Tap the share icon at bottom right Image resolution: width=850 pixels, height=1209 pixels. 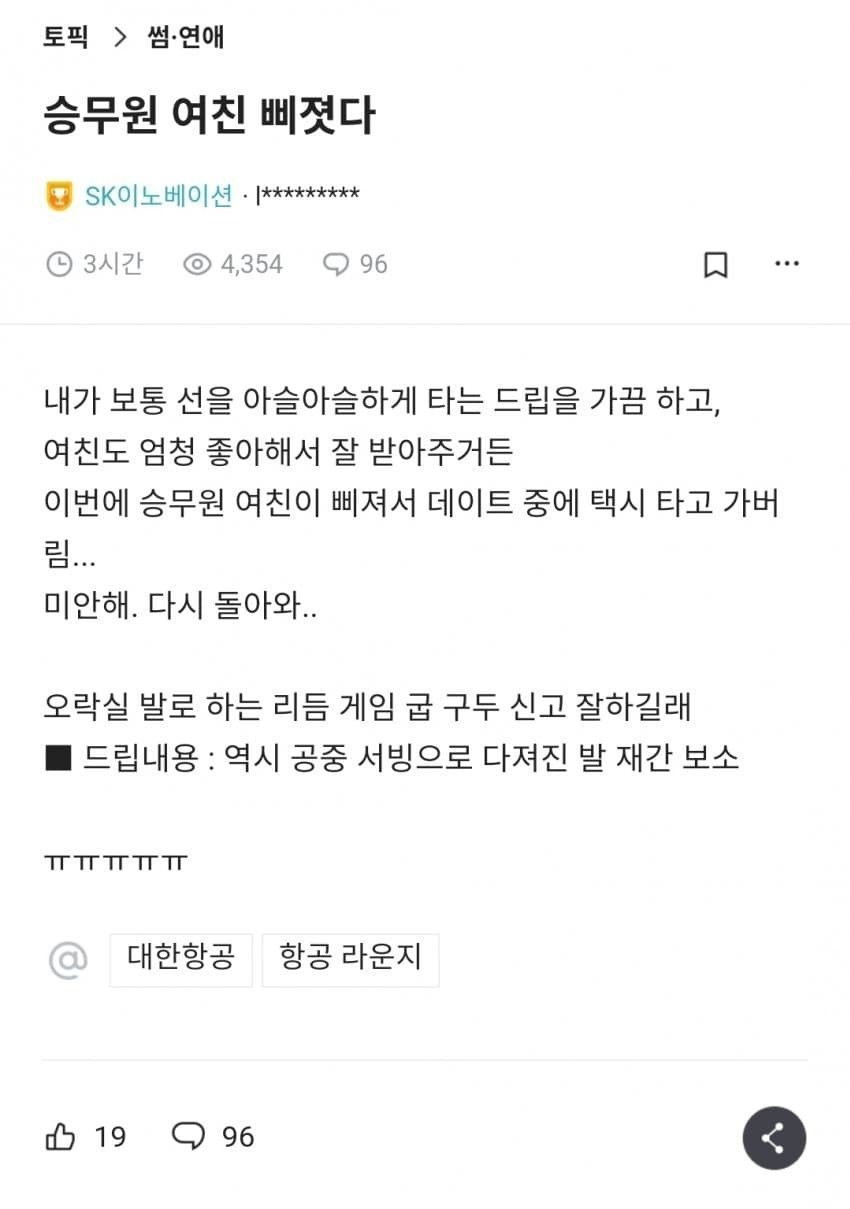pyautogui.click(x=773, y=1137)
